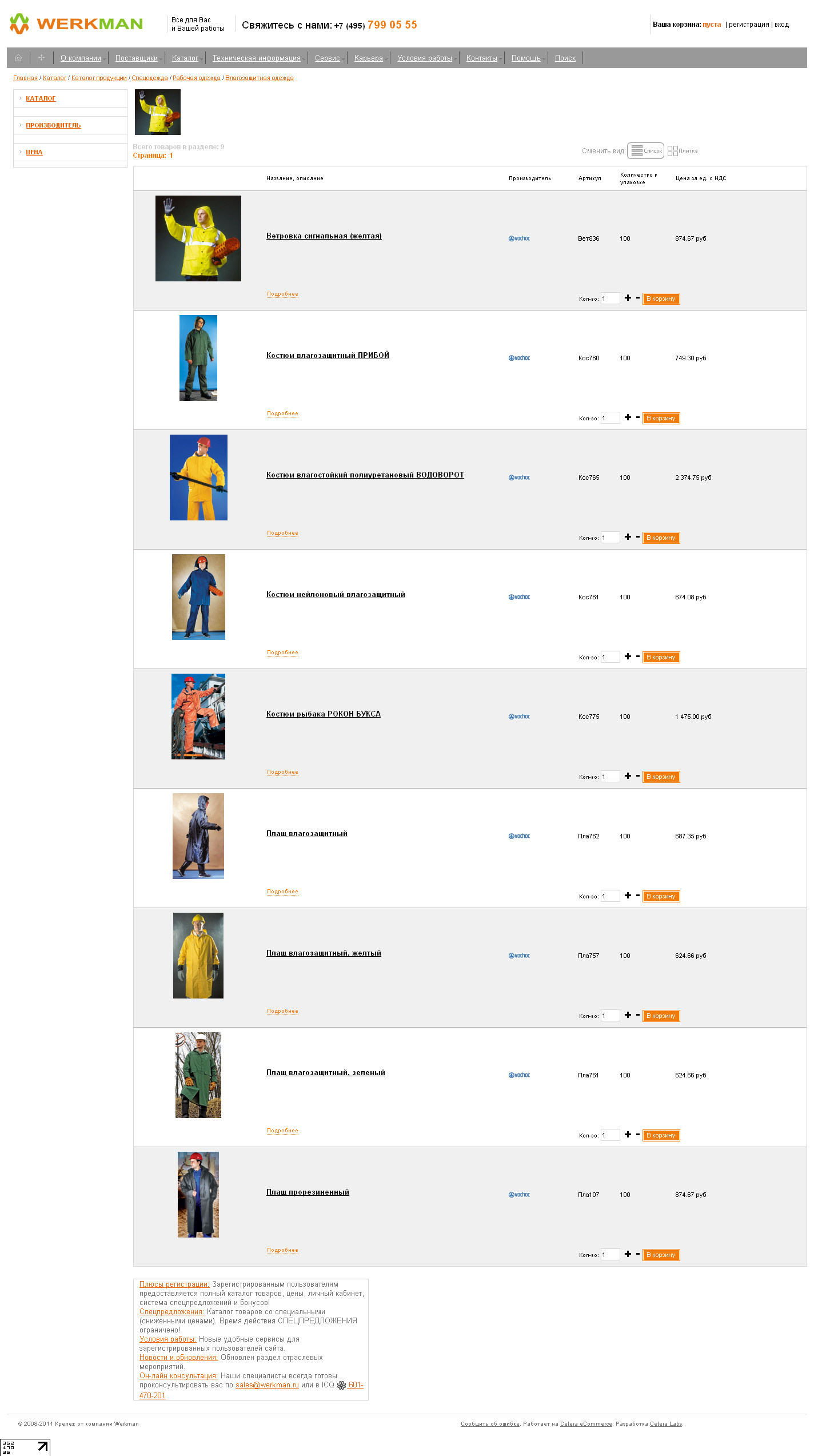This screenshot has height=1456, width=814.
Task: Open the Спецодежда breadcrumb link
Action: click(150, 78)
